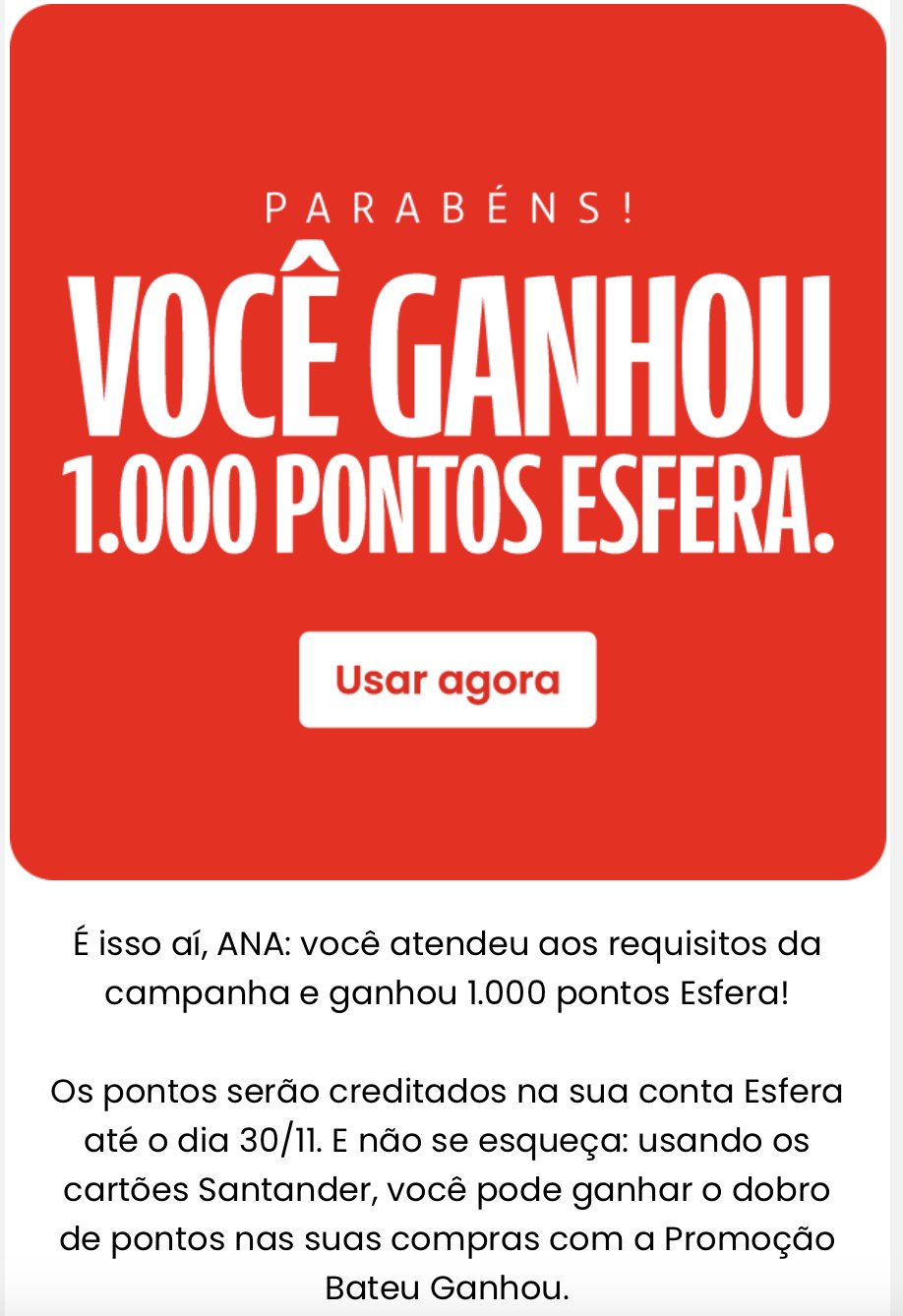Tap the Usar agora button
This screenshot has height=1316, width=903.
coord(448,680)
